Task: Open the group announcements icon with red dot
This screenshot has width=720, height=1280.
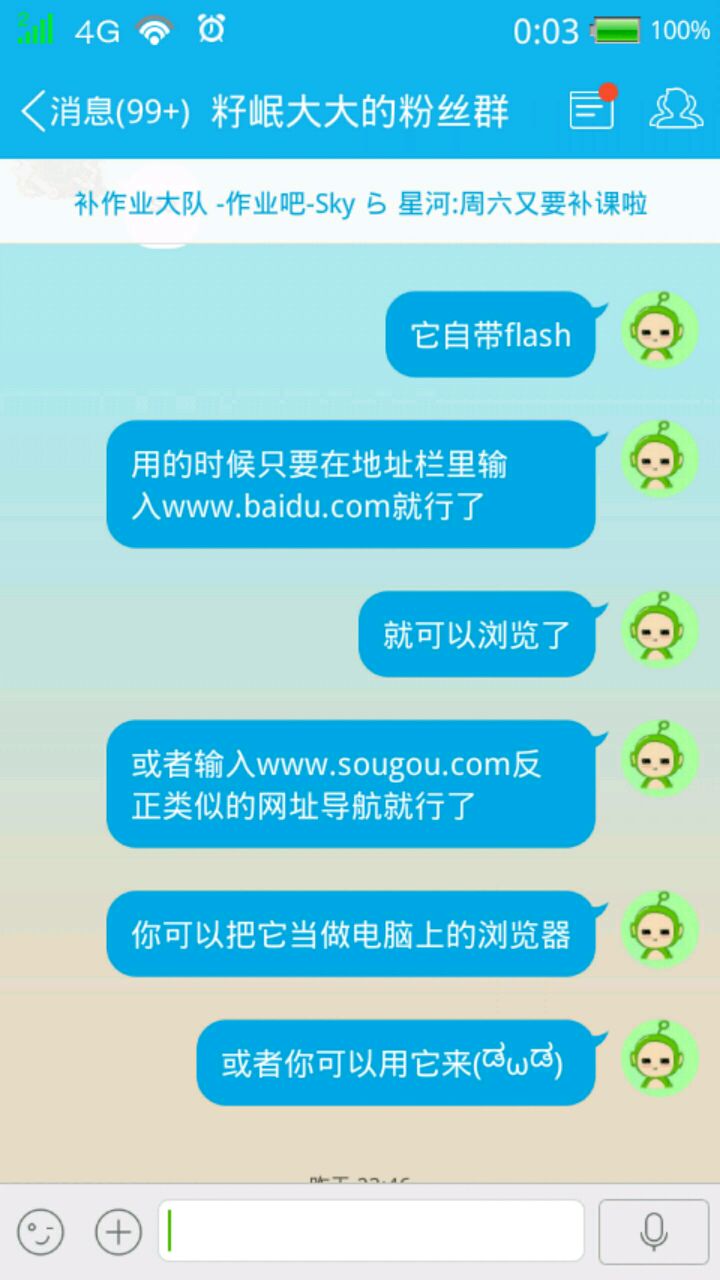Action: 592,109
